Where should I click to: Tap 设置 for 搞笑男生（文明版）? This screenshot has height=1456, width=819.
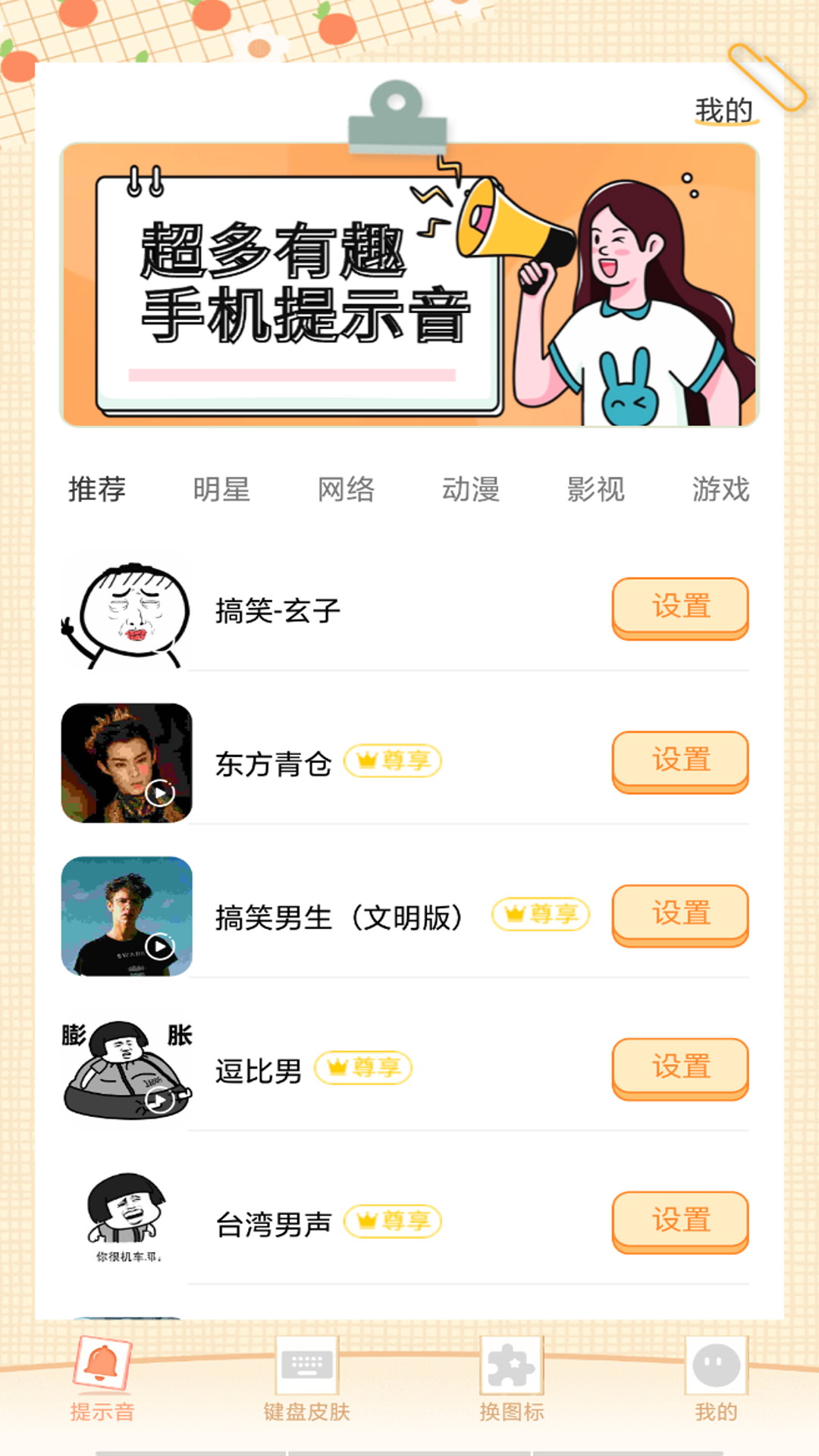680,915
